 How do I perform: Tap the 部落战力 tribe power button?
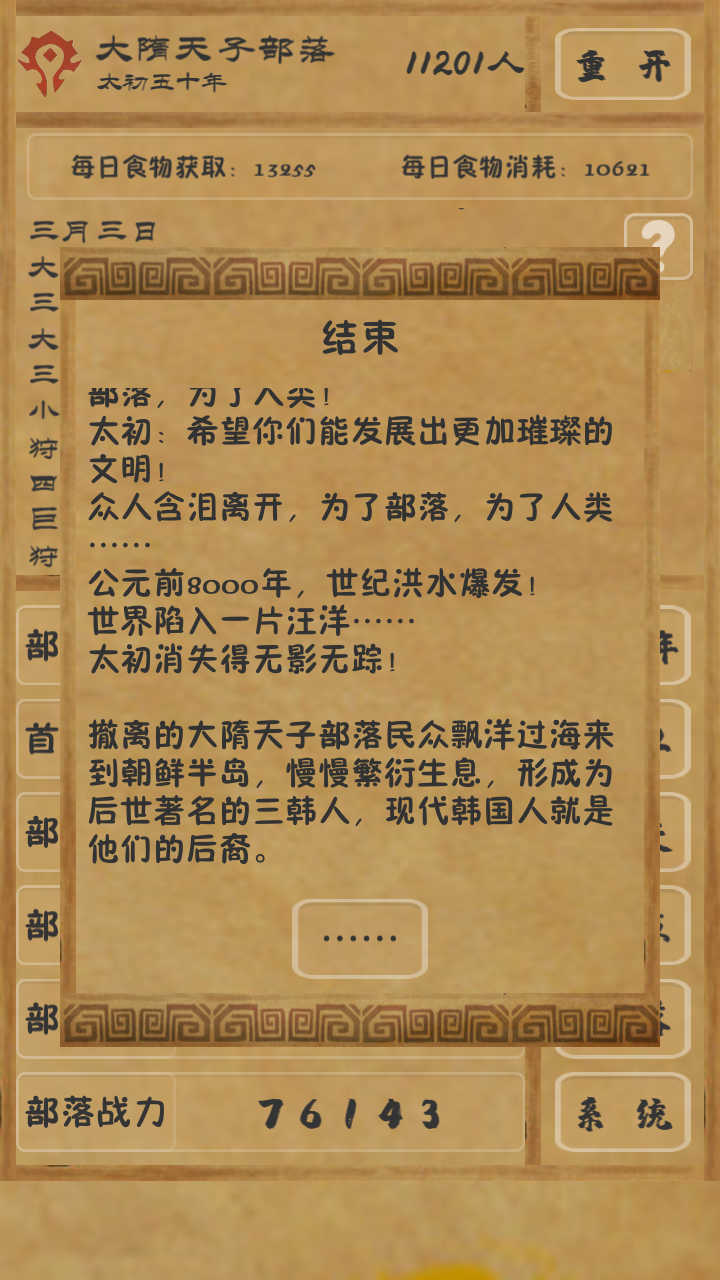click(x=96, y=1112)
